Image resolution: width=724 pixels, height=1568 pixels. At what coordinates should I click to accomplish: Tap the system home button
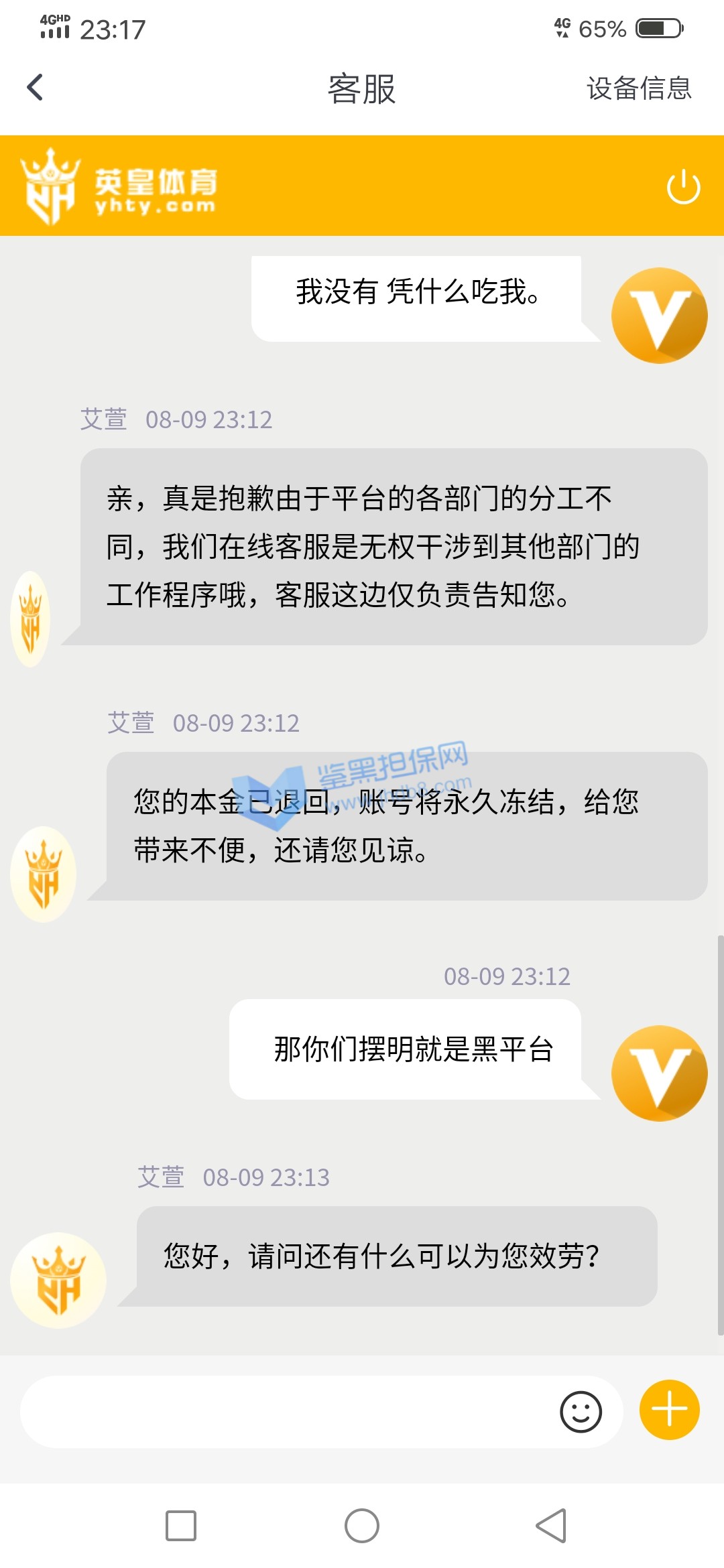pos(362,1526)
